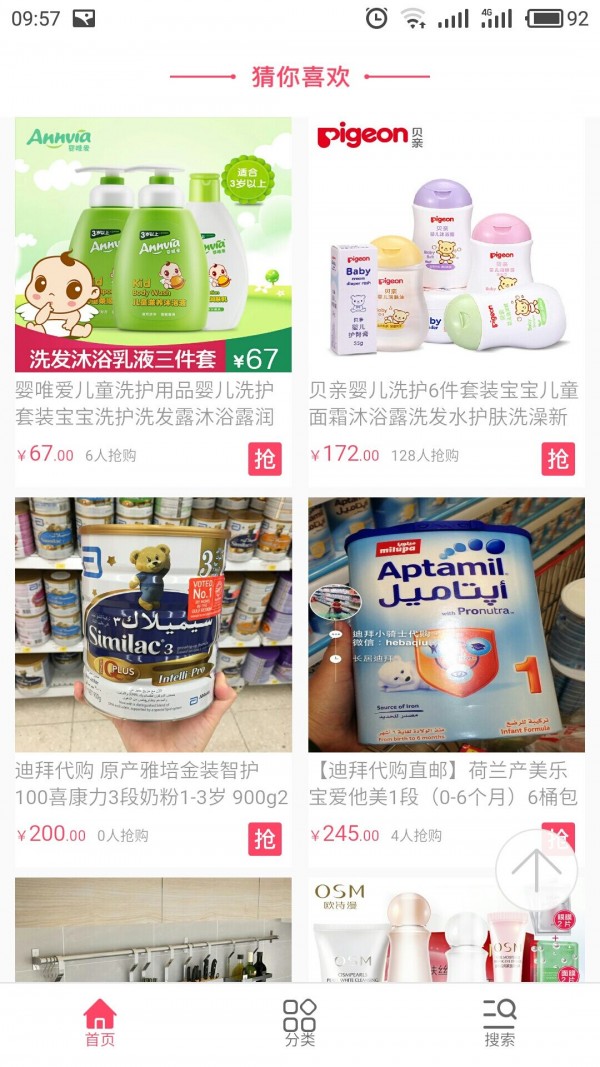Tap 抢 button on the ¥172.00 product
600x1067 pixels.
pyautogui.click(x=558, y=458)
